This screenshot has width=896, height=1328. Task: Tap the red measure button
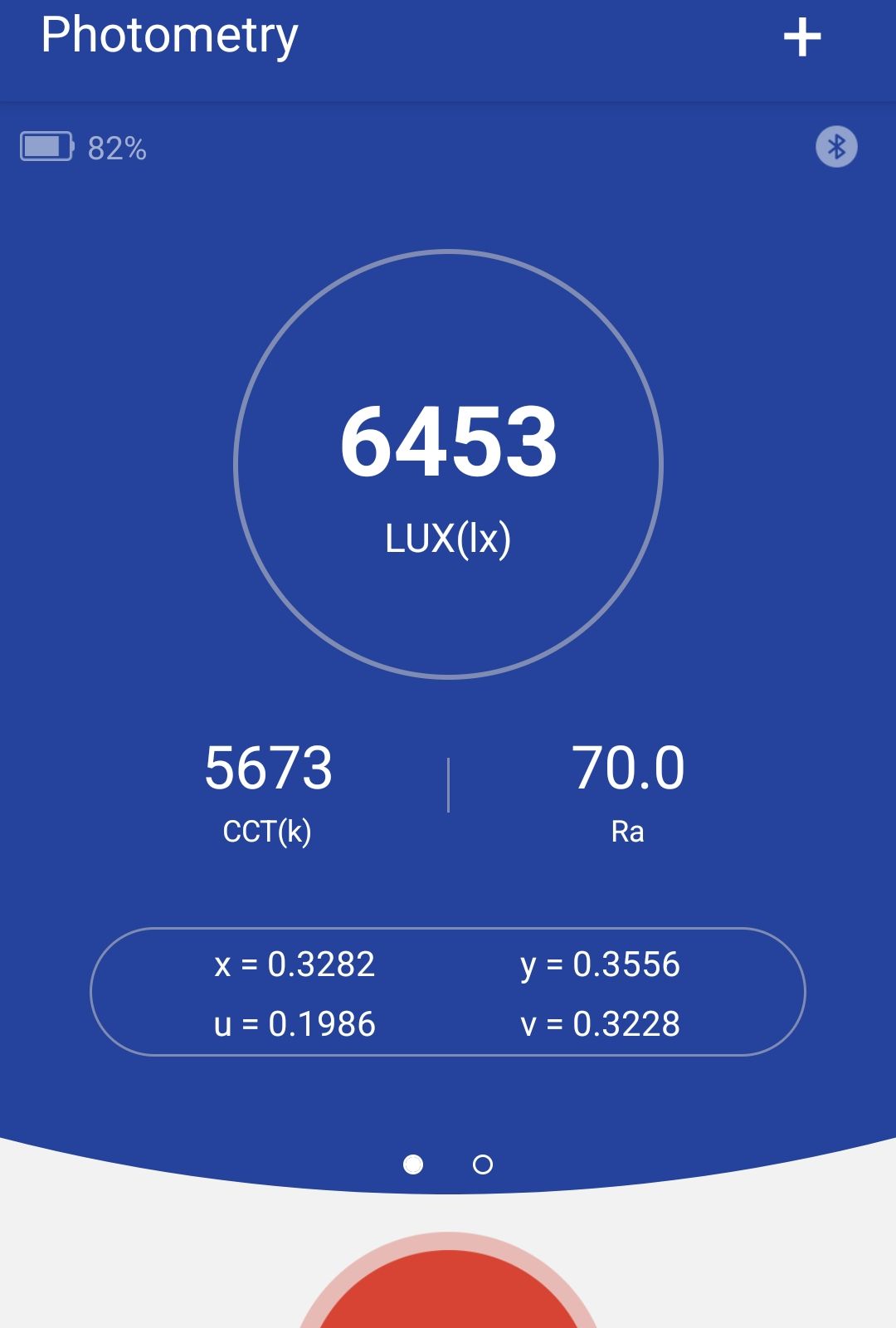(x=448, y=1295)
